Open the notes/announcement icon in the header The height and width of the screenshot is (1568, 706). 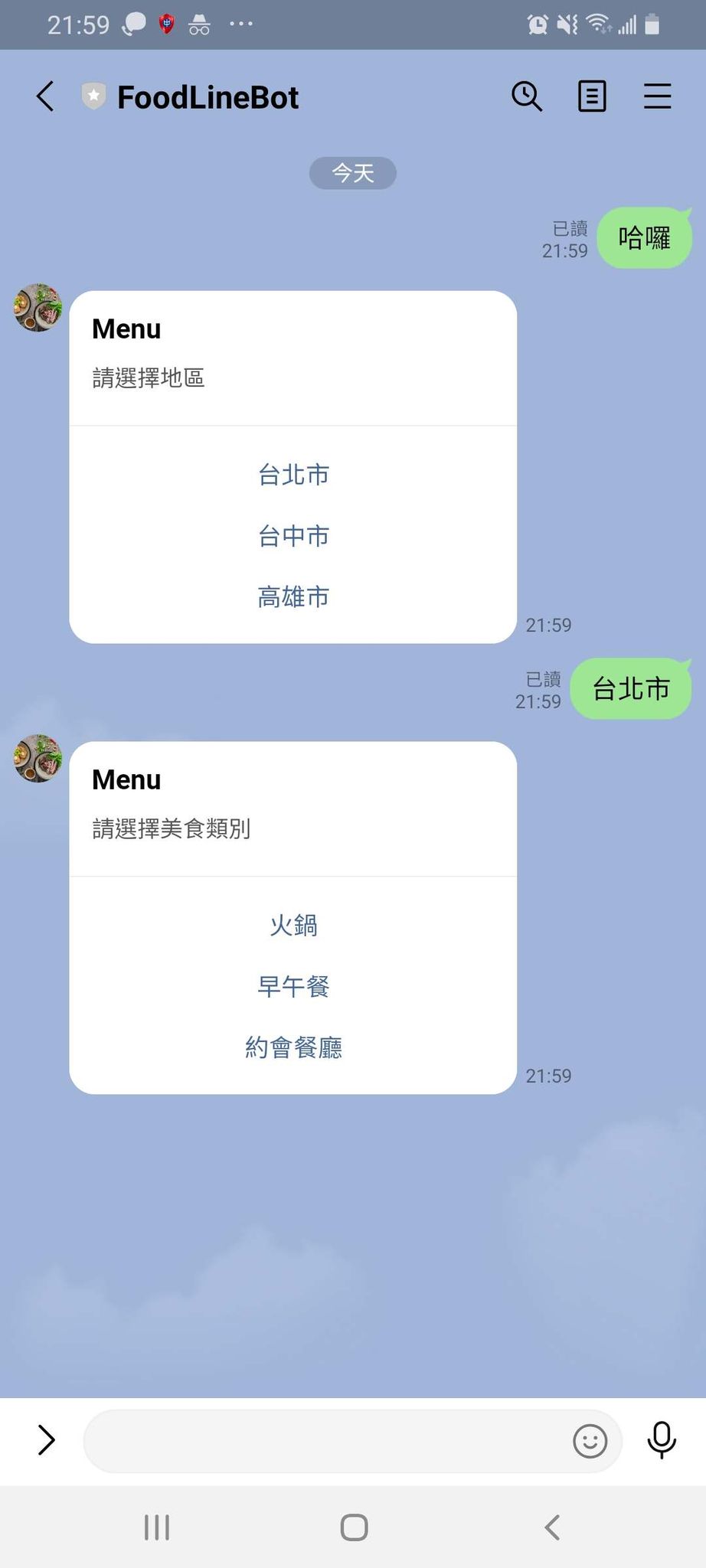coord(591,96)
